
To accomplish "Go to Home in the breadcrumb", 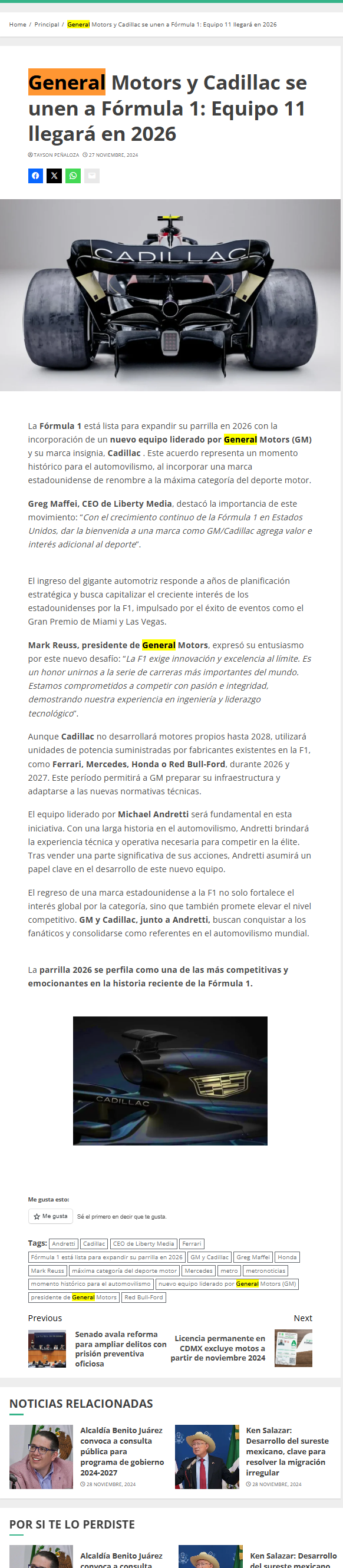I will [18, 24].
